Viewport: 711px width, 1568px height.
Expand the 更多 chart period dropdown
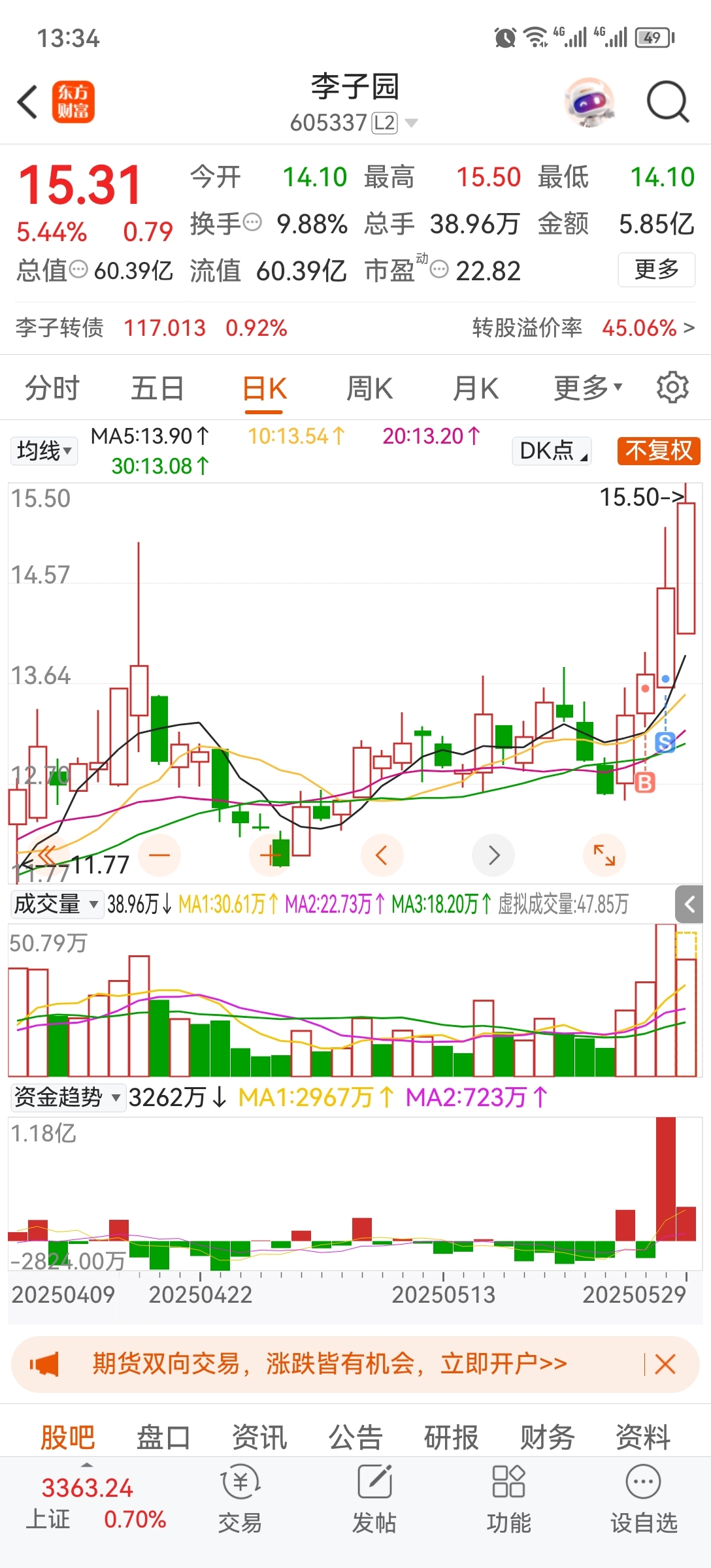click(588, 388)
